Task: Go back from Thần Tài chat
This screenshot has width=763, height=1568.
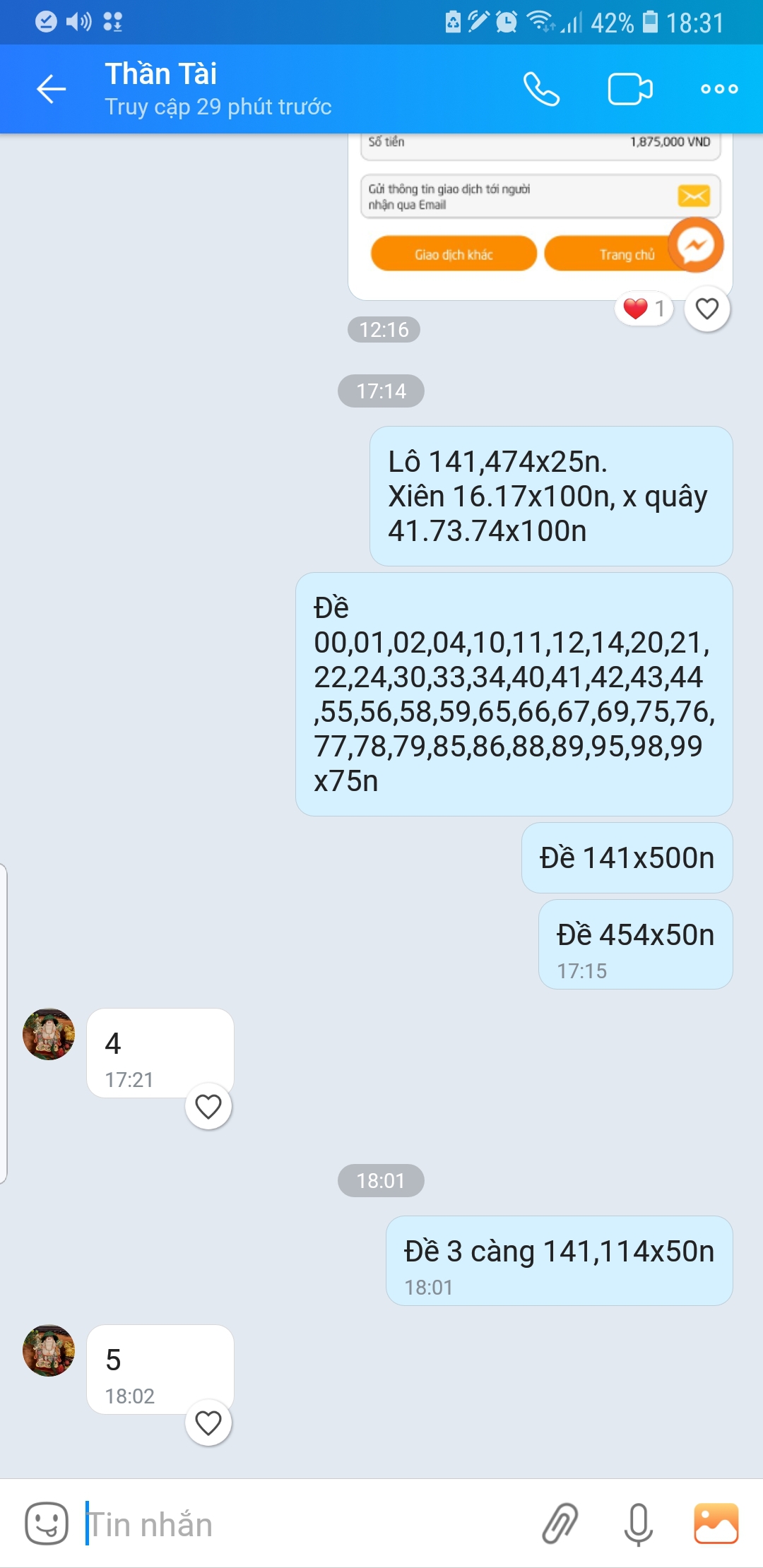Action: [x=52, y=89]
